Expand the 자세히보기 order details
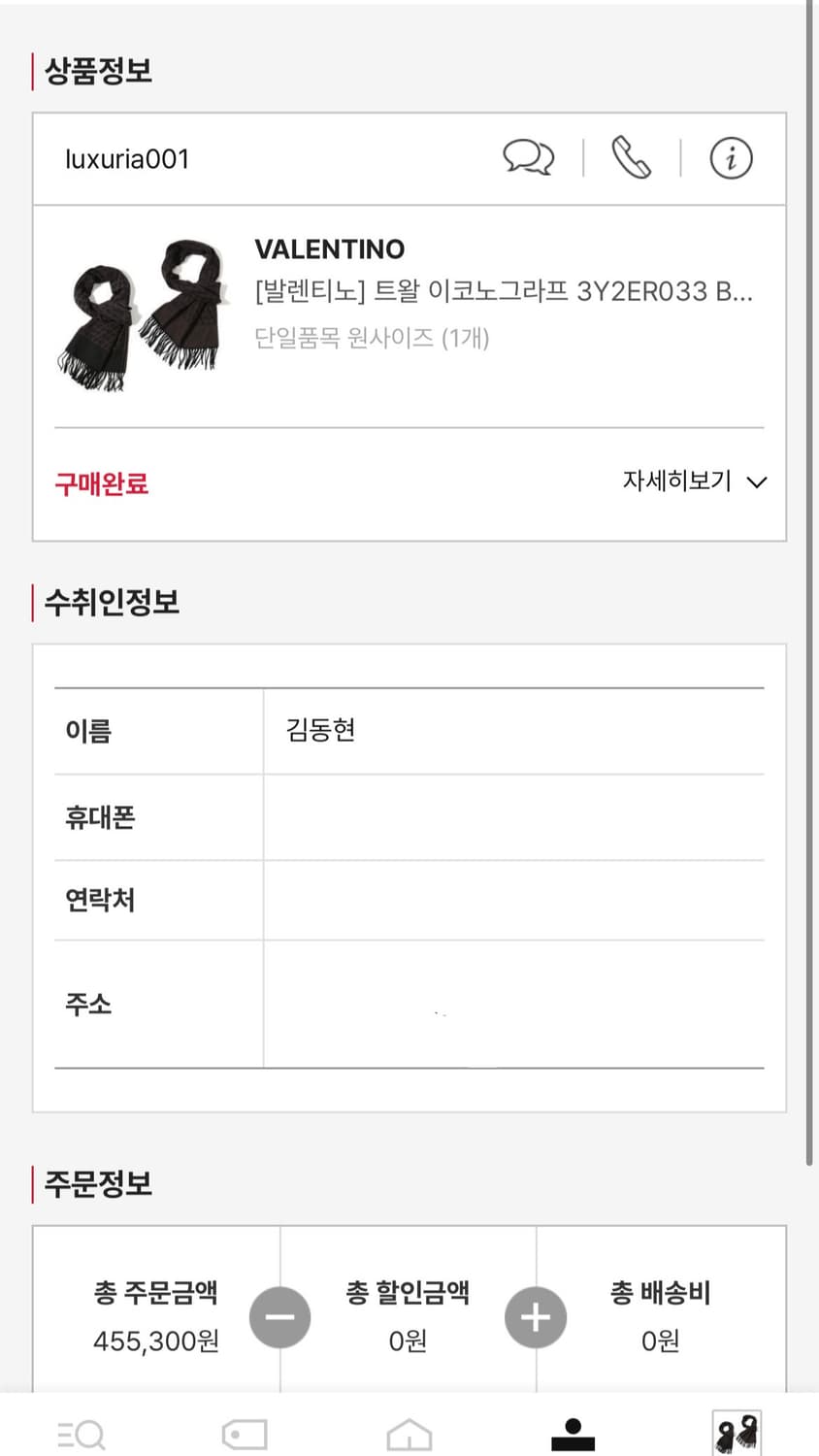The image size is (819, 1456). tap(676, 480)
